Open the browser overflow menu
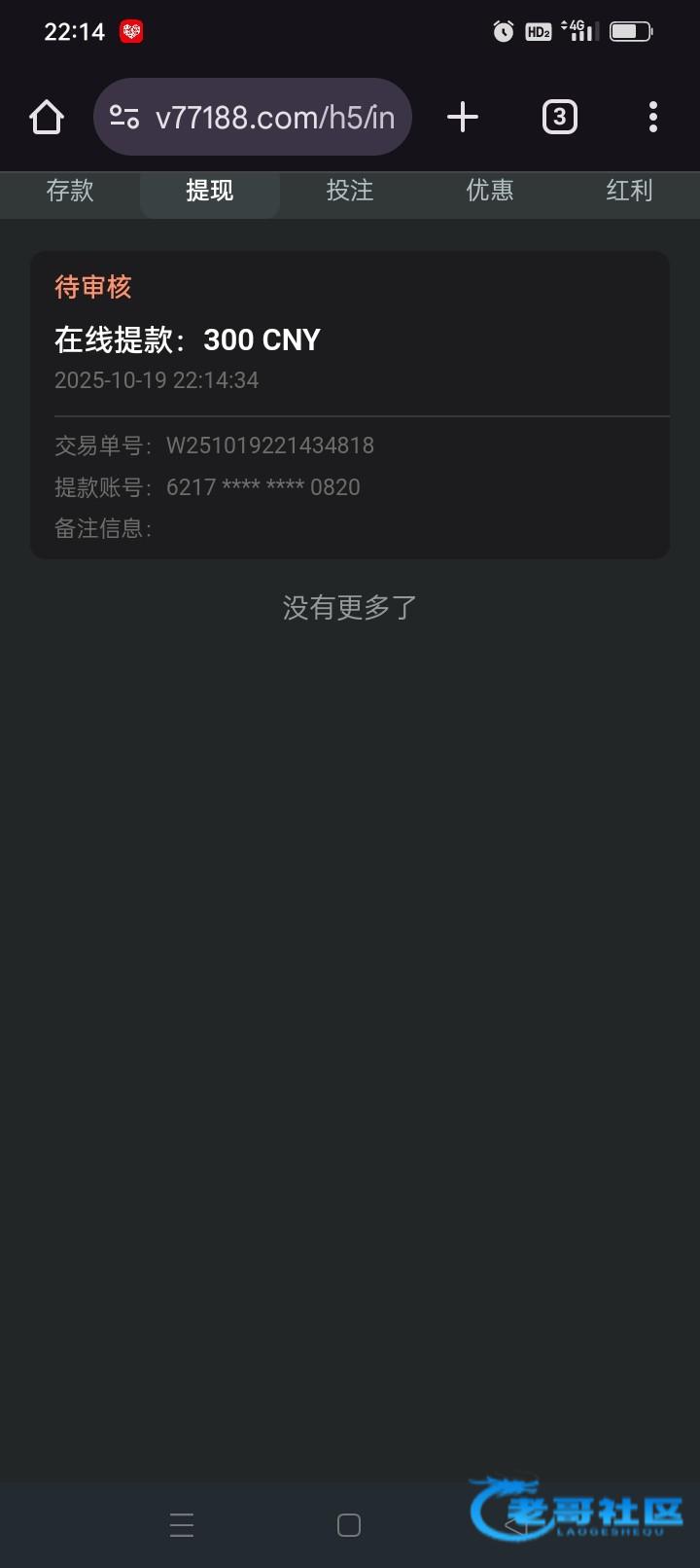 [653, 117]
